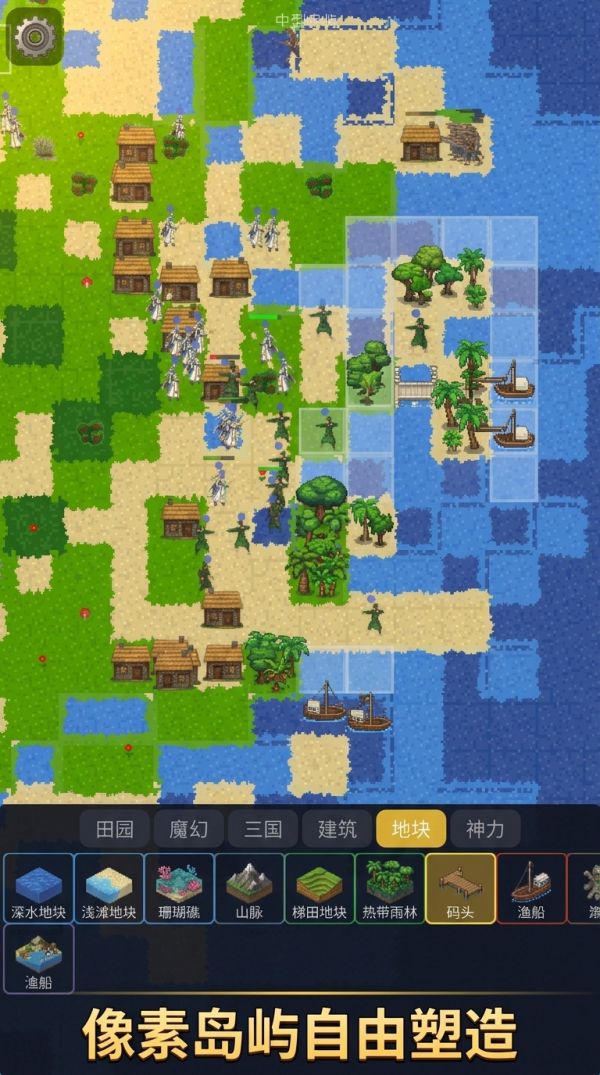Open the 神力 tab
The width and height of the screenshot is (600, 1075).
pos(485,829)
